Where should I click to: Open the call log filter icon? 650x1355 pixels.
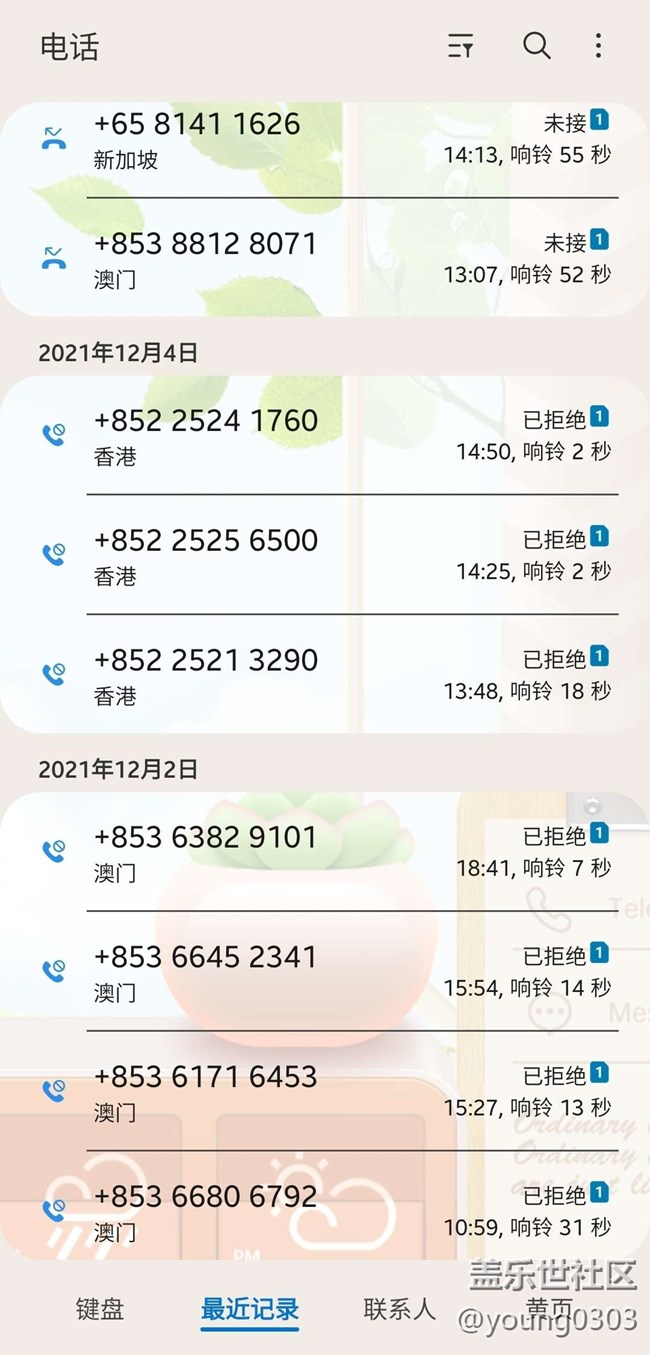coord(460,46)
